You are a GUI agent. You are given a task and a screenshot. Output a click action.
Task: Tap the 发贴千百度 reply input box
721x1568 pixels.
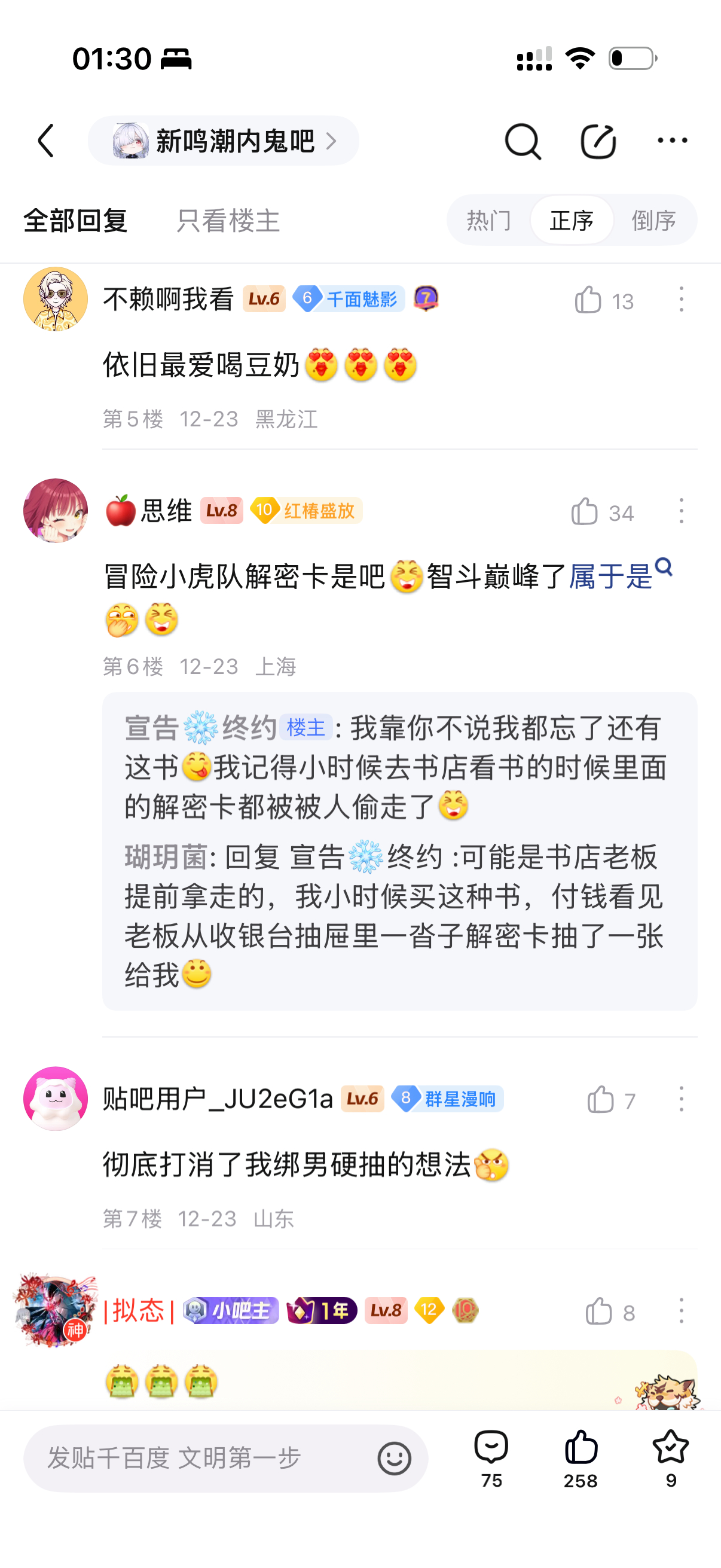tap(201, 1459)
